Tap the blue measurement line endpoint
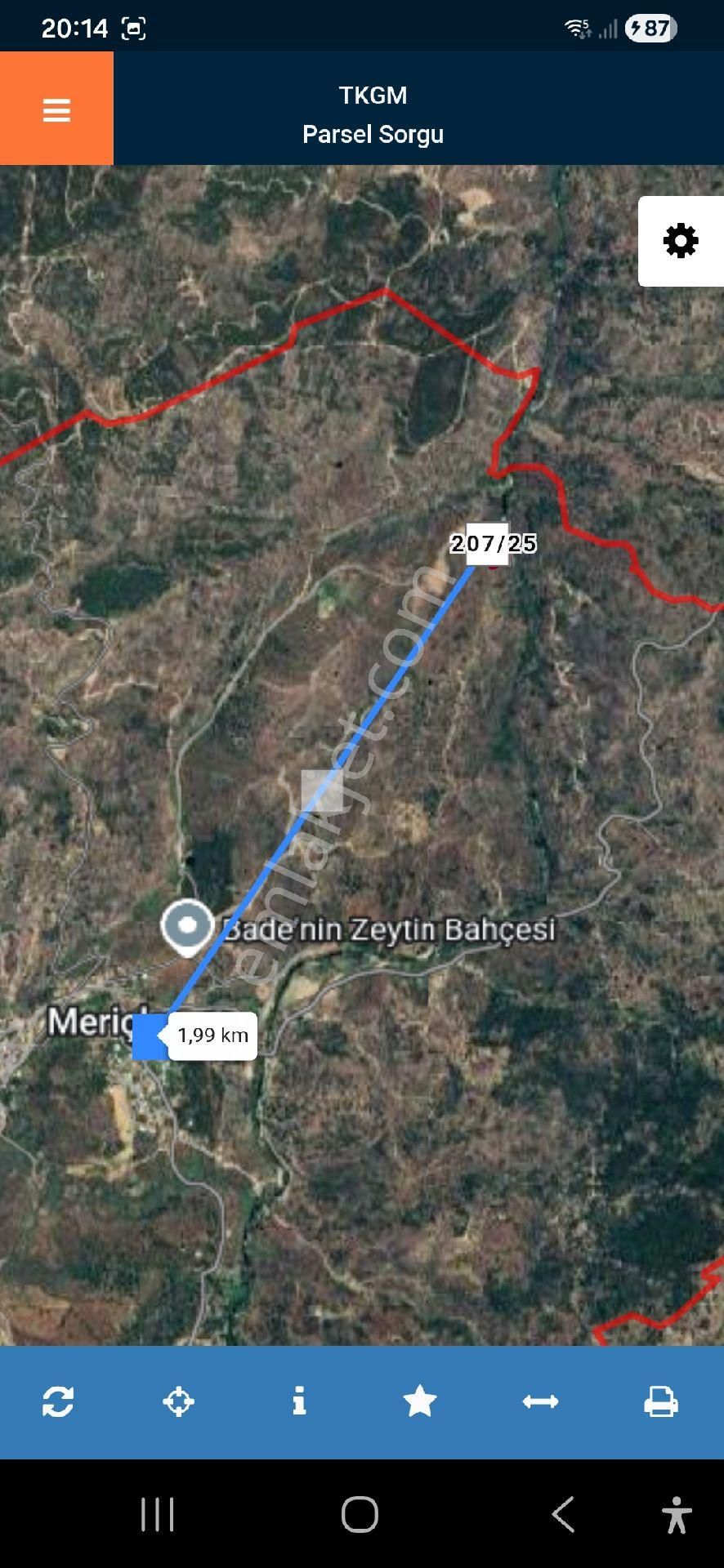The height and width of the screenshot is (1568, 724). click(x=147, y=1037)
